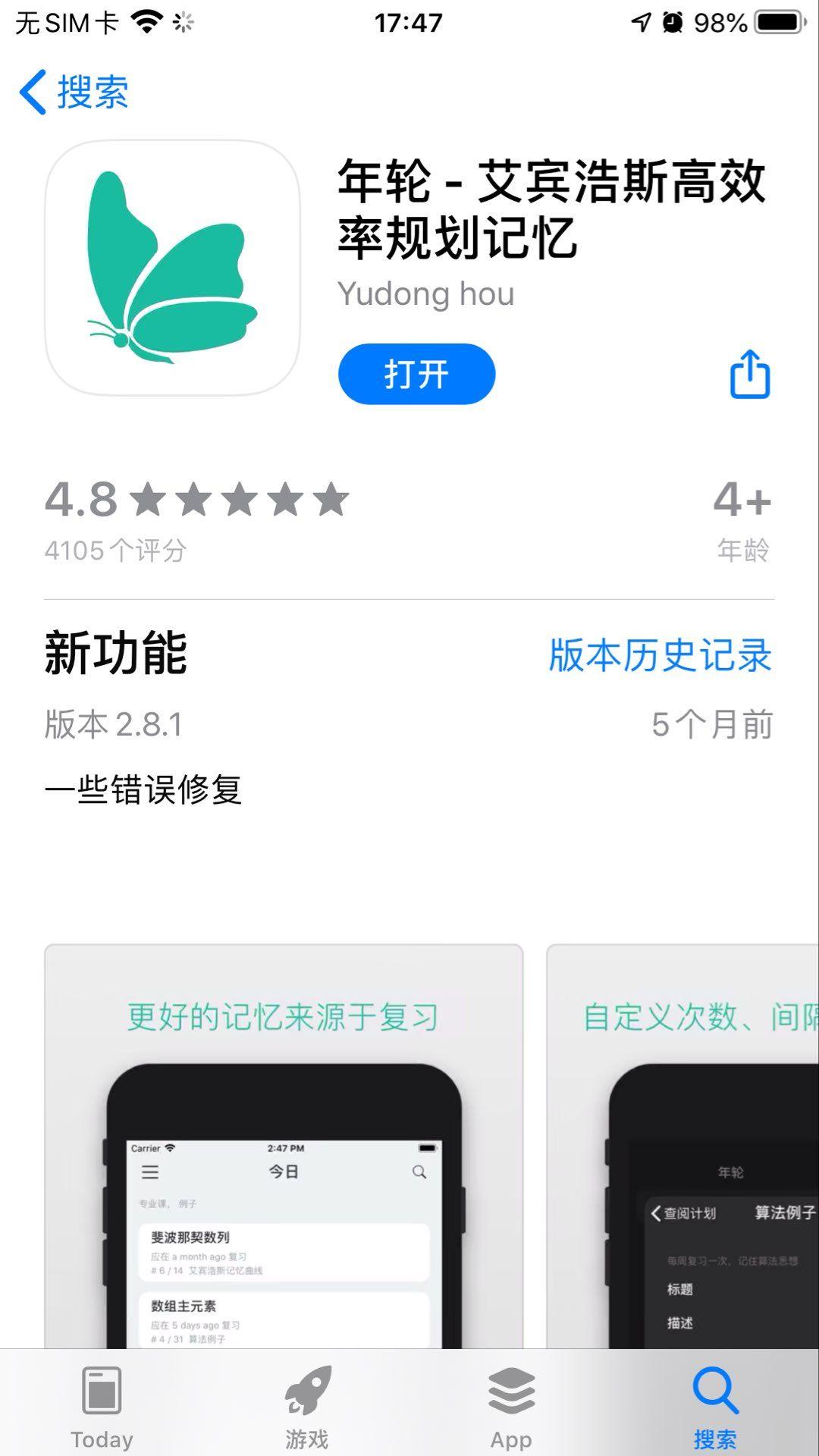This screenshot has width=819, height=1456.
Task: Open 版本历史记录 version history
Action: tap(660, 655)
